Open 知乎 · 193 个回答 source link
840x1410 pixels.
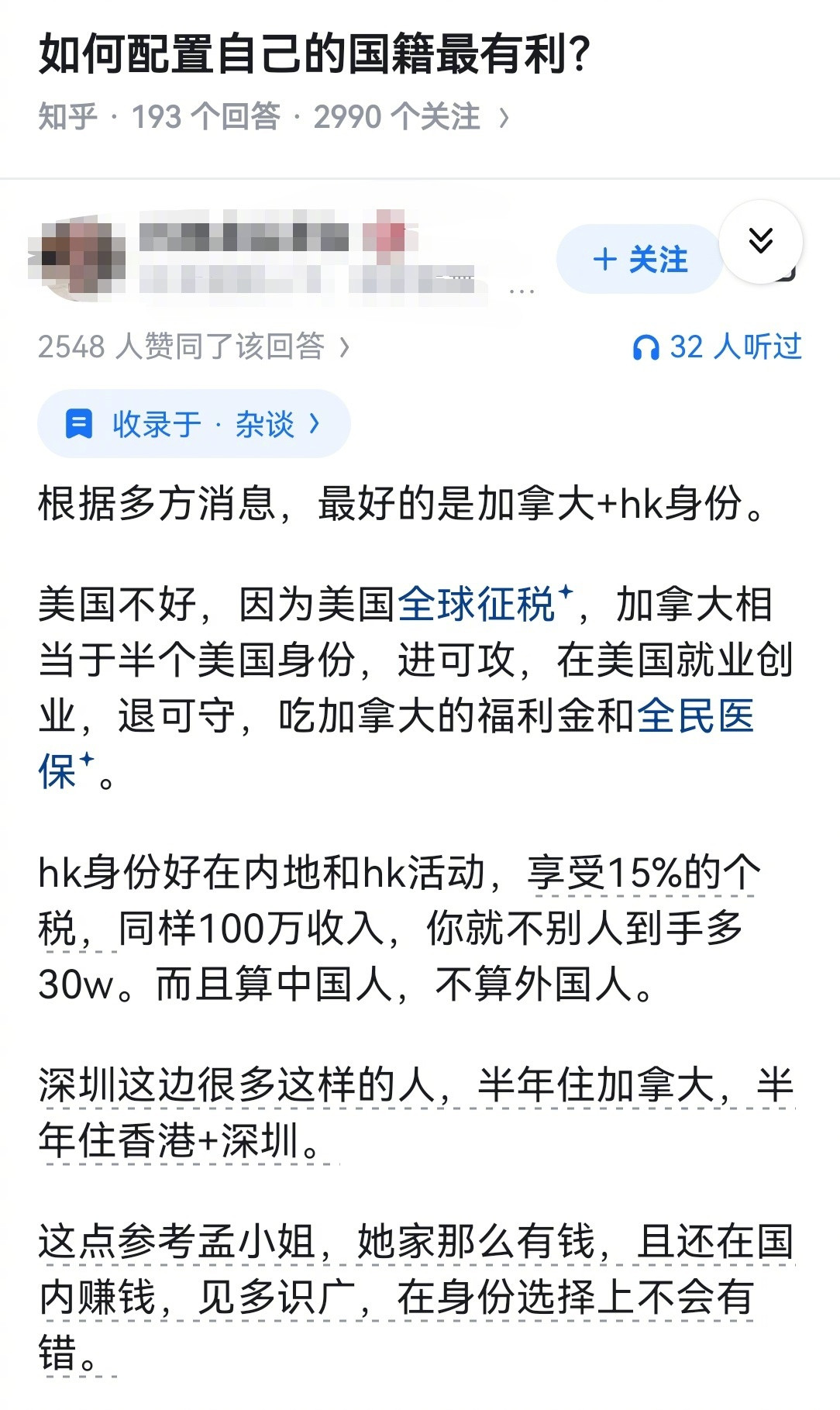pos(155,117)
